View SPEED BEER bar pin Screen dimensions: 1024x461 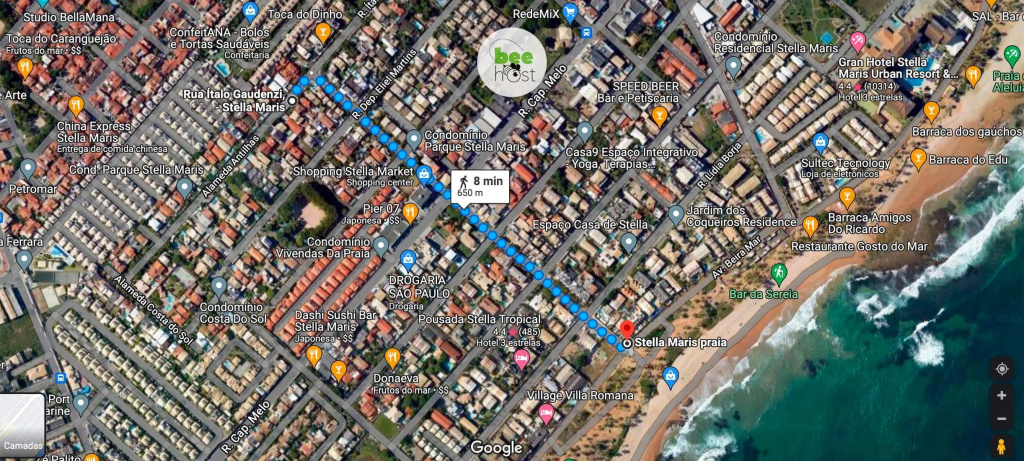[660, 116]
